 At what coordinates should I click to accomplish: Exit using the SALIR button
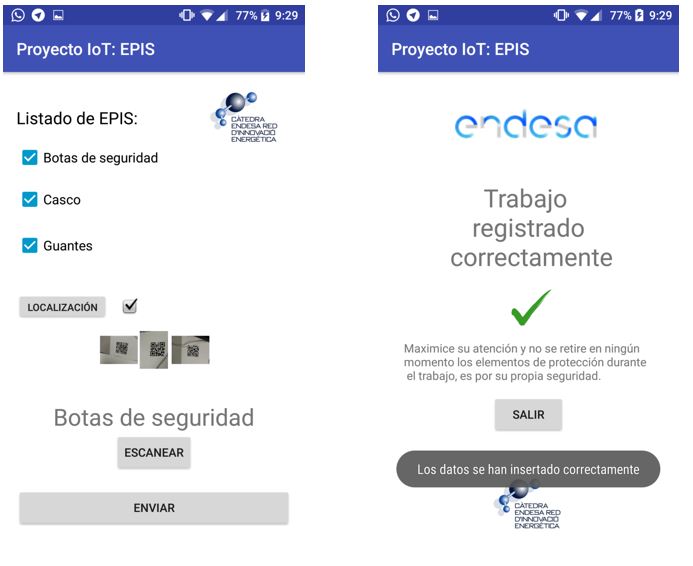tap(528, 415)
